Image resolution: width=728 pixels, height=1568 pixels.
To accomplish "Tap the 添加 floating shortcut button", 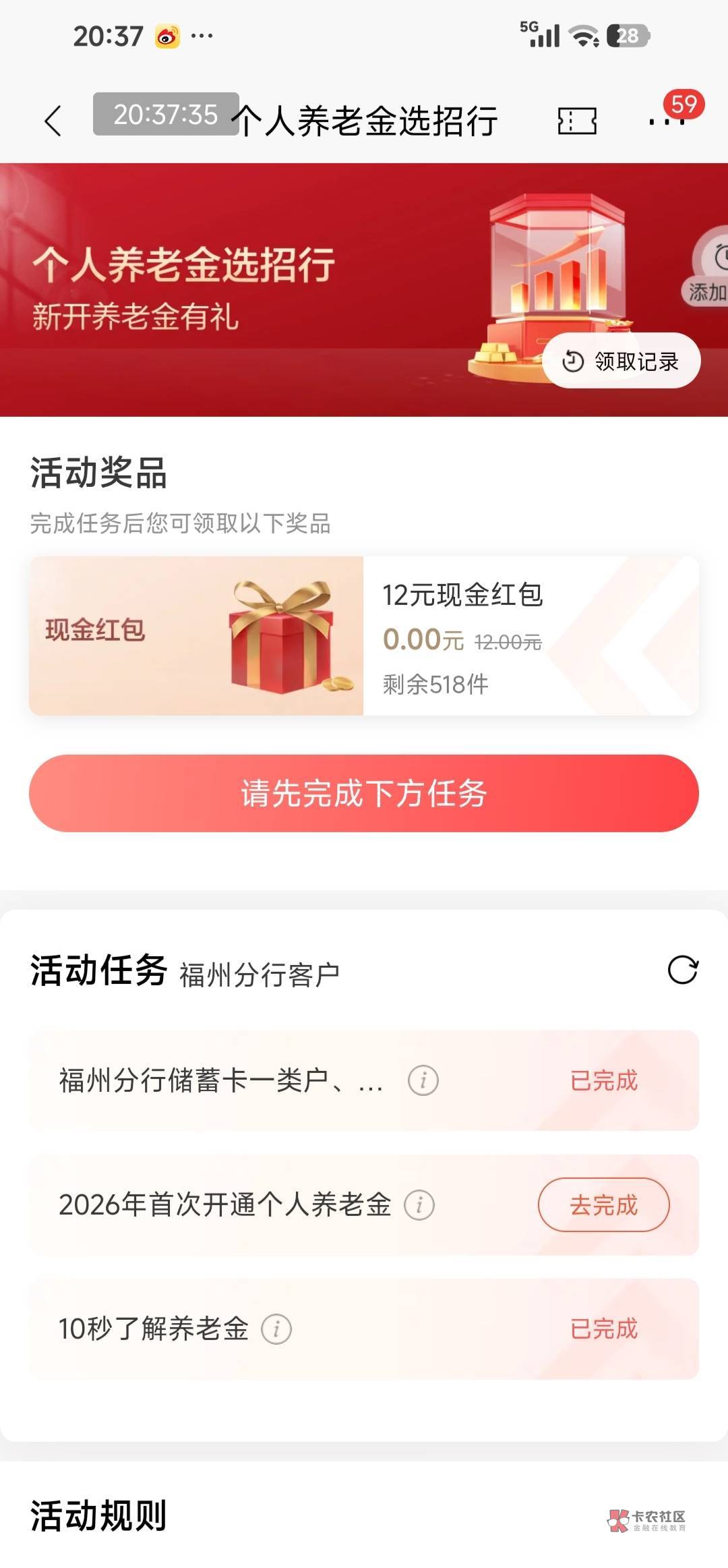I will tap(708, 268).
